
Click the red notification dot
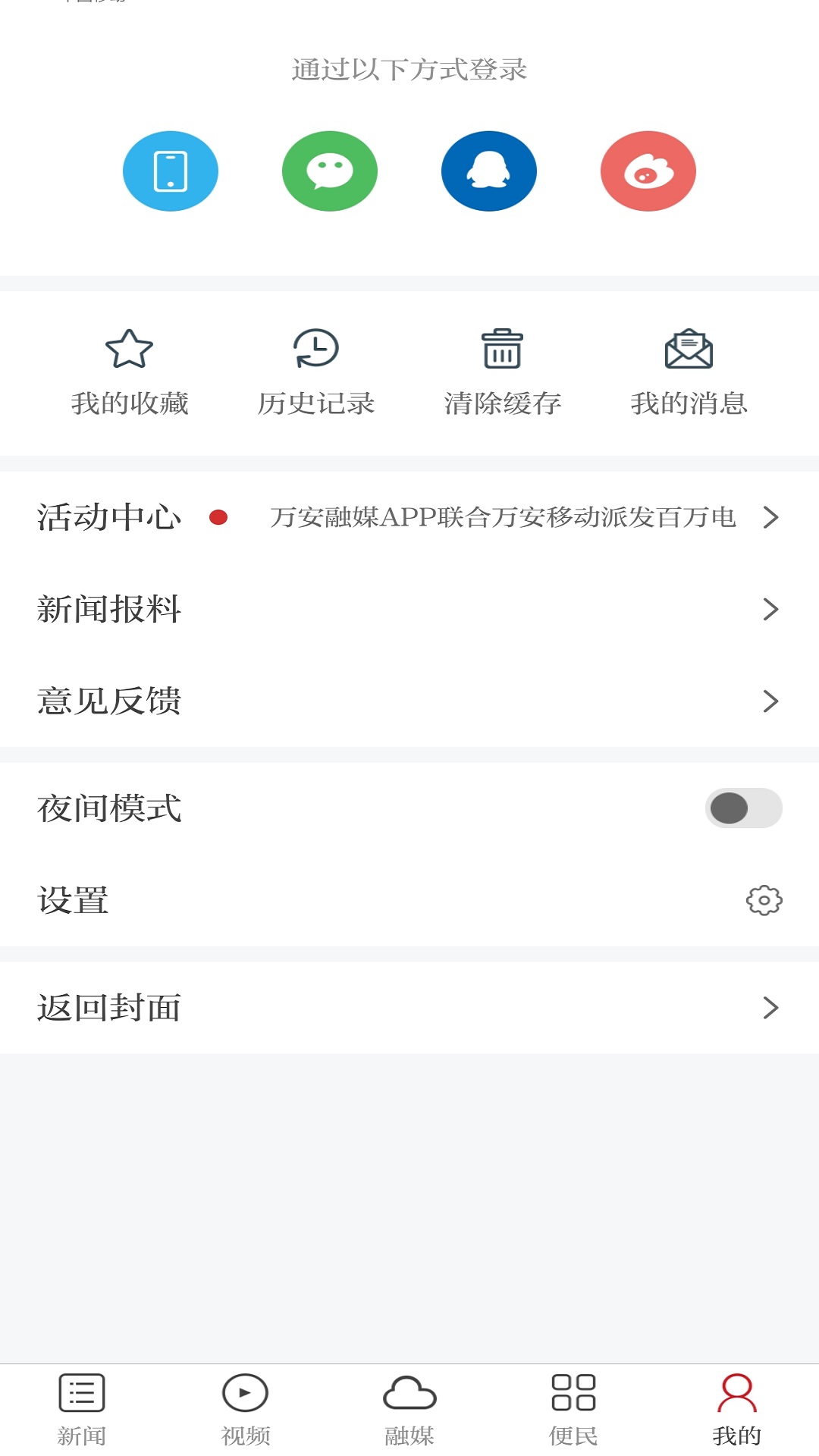click(x=219, y=519)
